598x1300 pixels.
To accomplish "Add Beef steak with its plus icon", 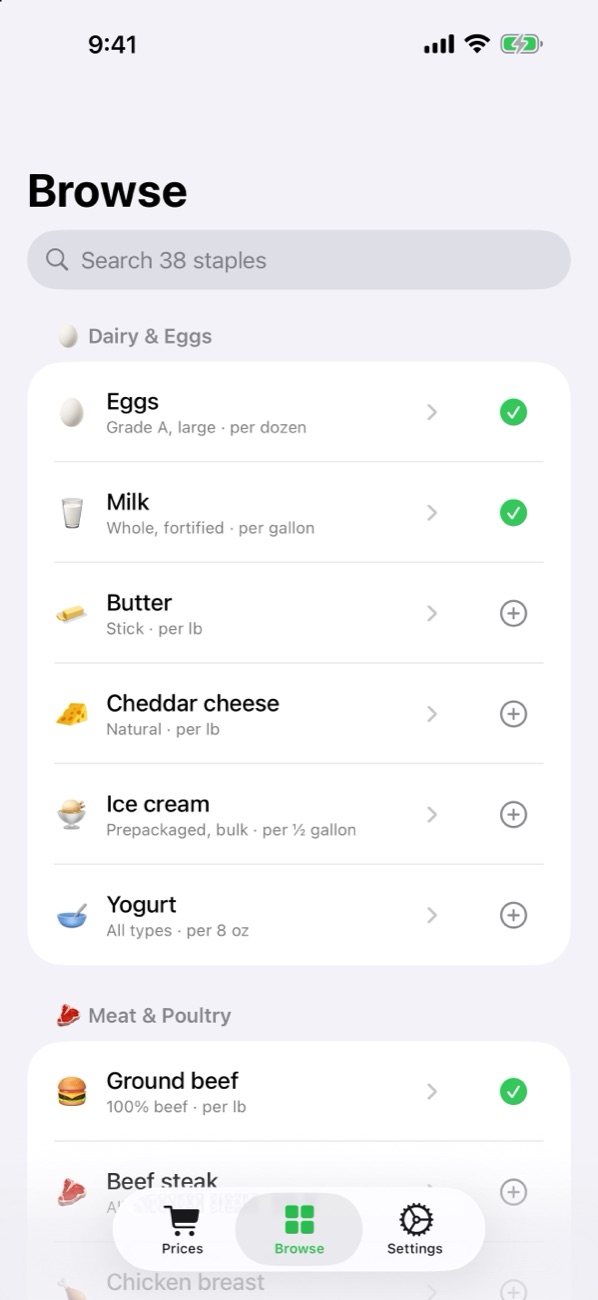I will (x=513, y=1192).
